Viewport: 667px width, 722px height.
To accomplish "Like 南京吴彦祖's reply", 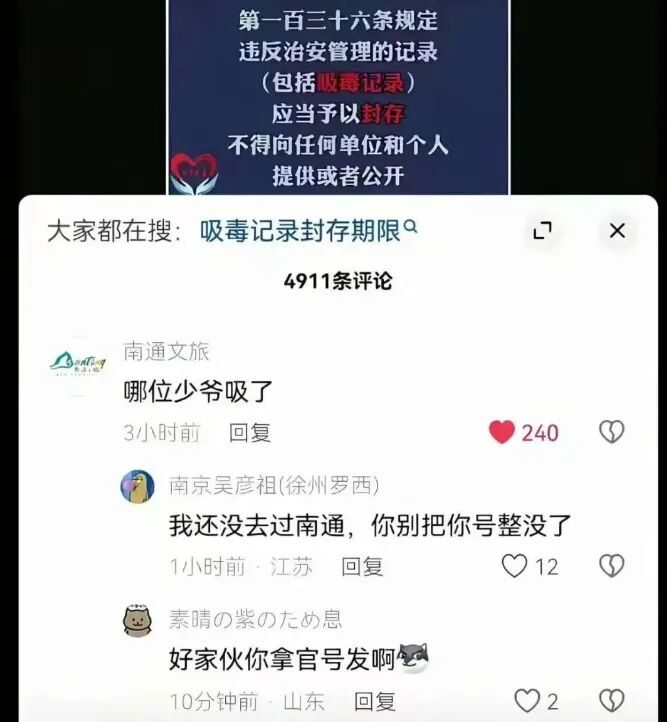I will [x=514, y=566].
